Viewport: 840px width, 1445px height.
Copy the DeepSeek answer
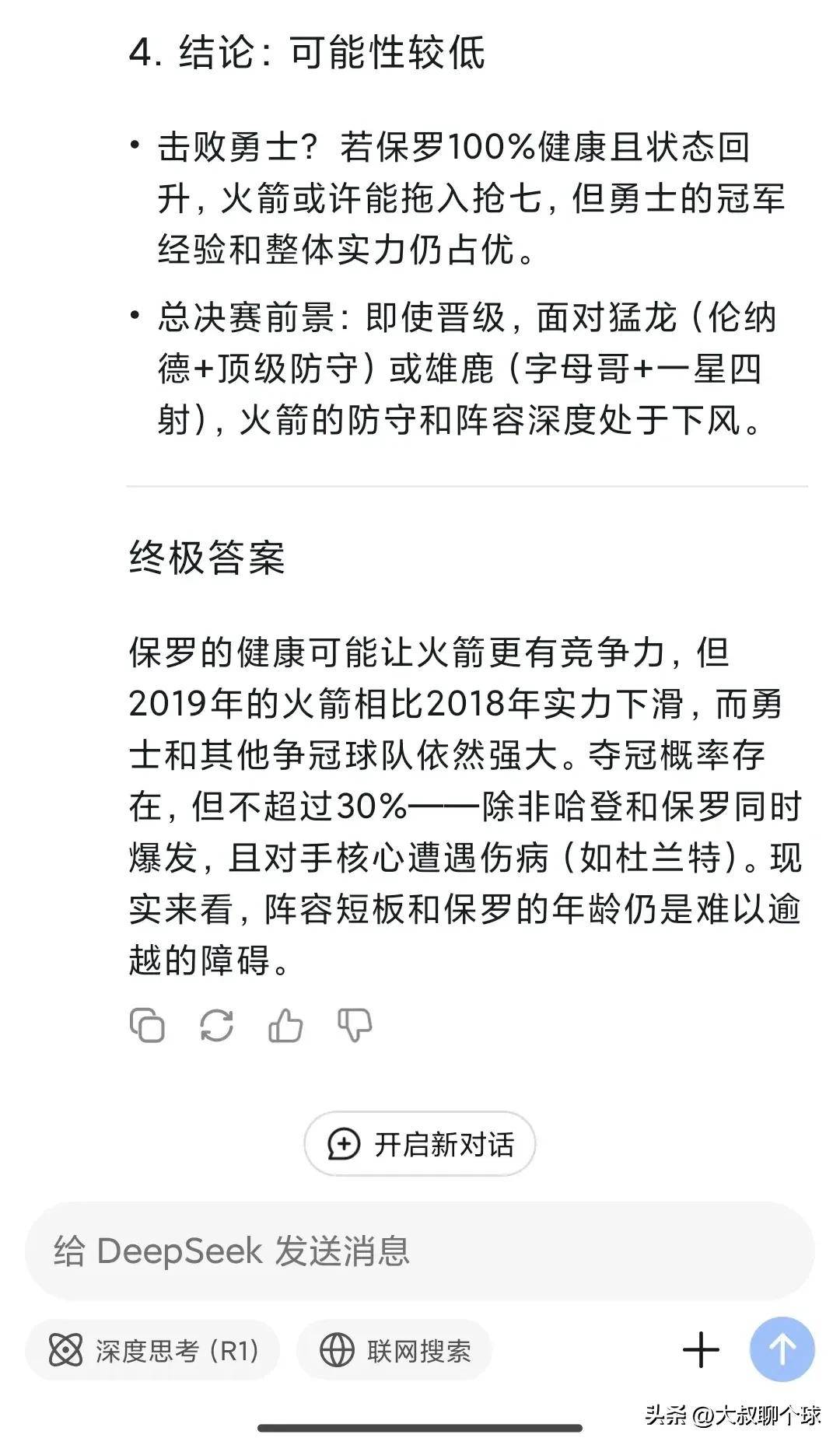(147, 1025)
